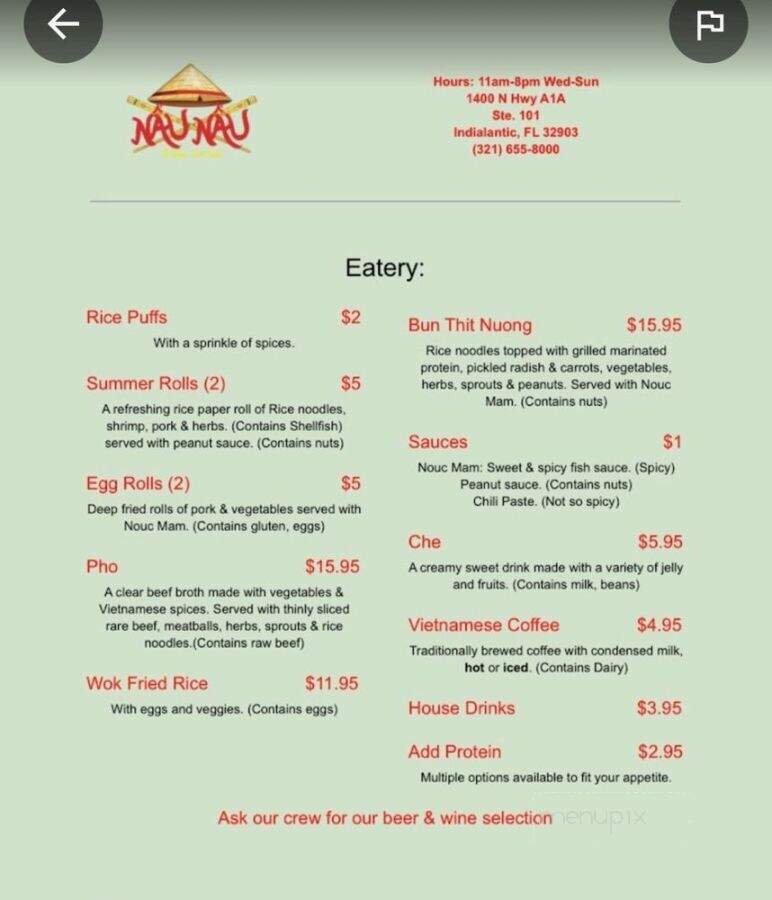Click the Sauces heading

pyautogui.click(x=438, y=442)
